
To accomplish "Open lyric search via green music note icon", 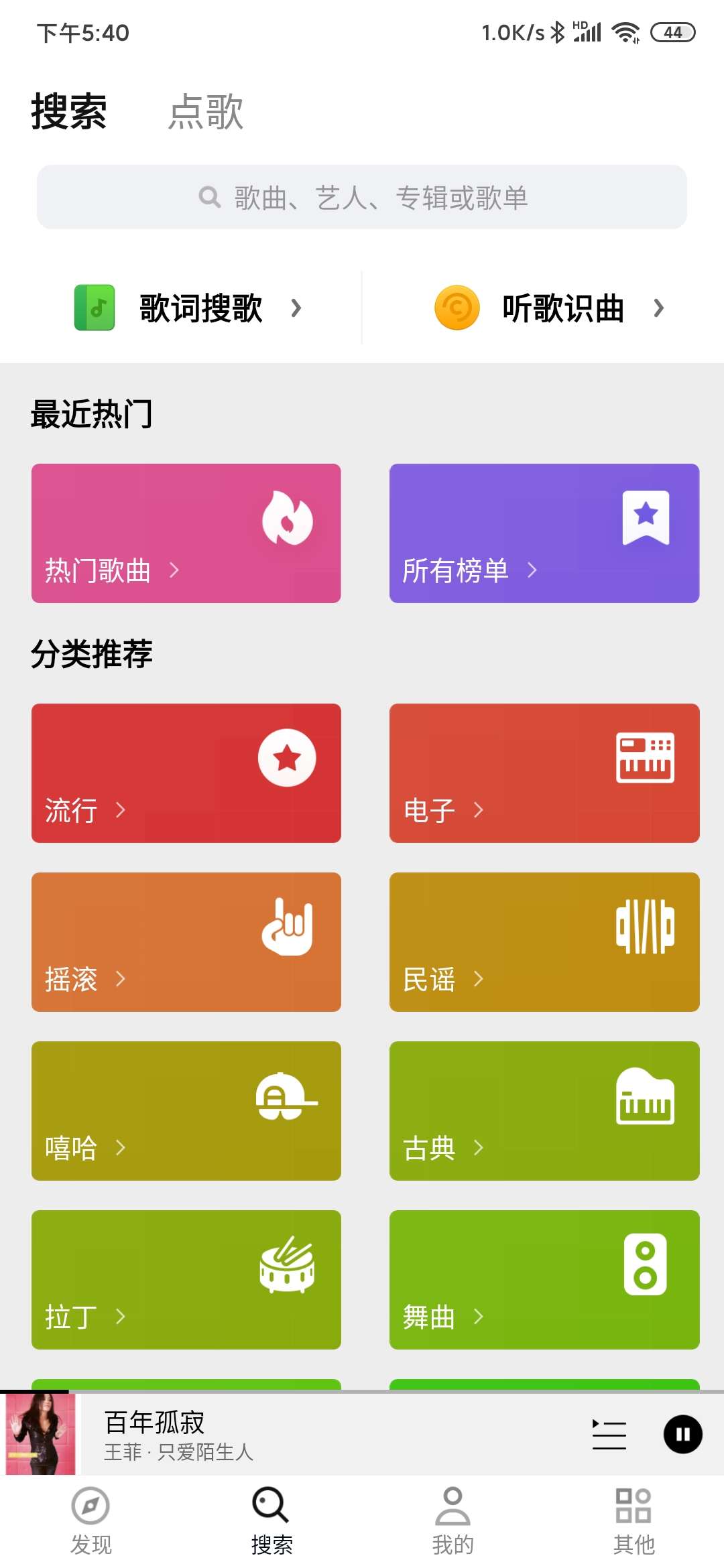I will tap(93, 308).
